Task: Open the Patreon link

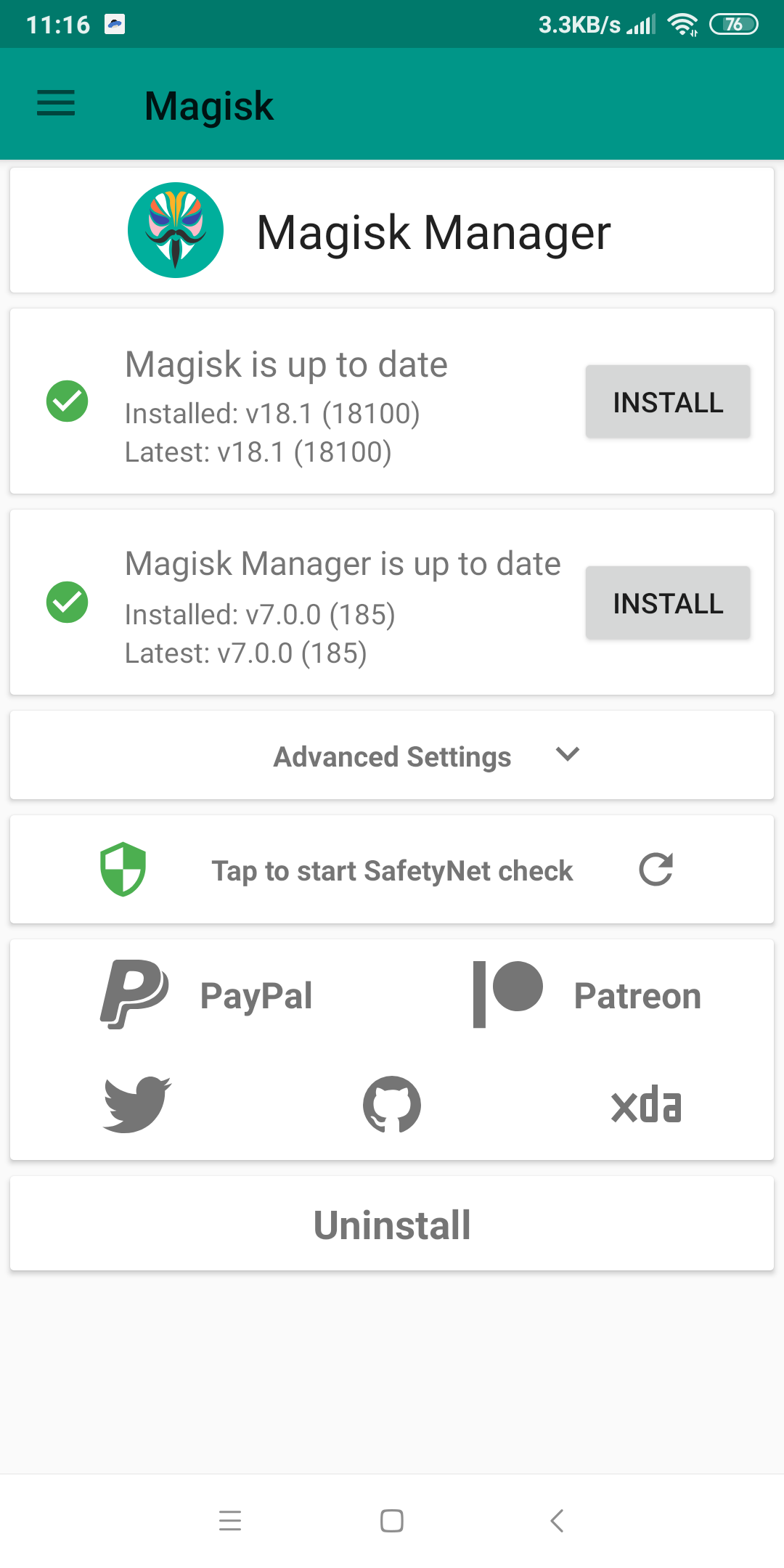Action: coord(587,995)
